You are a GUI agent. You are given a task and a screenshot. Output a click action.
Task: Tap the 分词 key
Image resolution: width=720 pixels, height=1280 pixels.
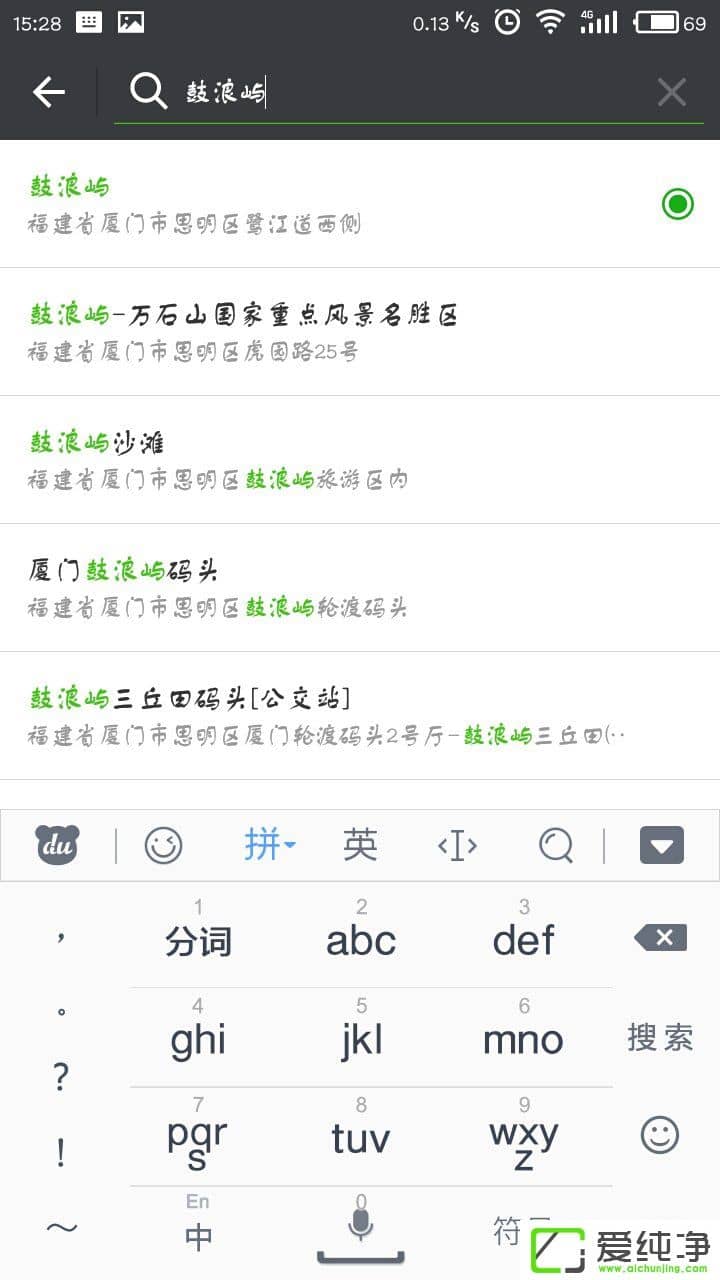click(x=198, y=940)
